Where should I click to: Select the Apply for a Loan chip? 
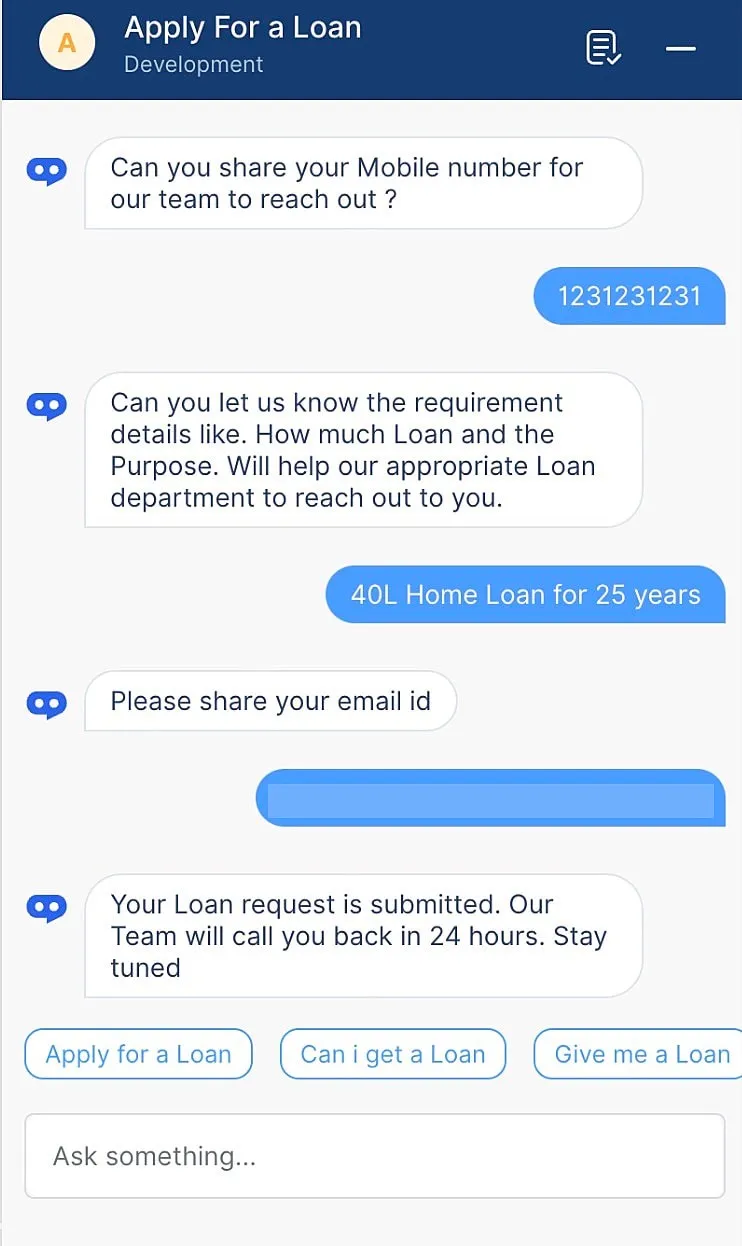click(x=138, y=1054)
